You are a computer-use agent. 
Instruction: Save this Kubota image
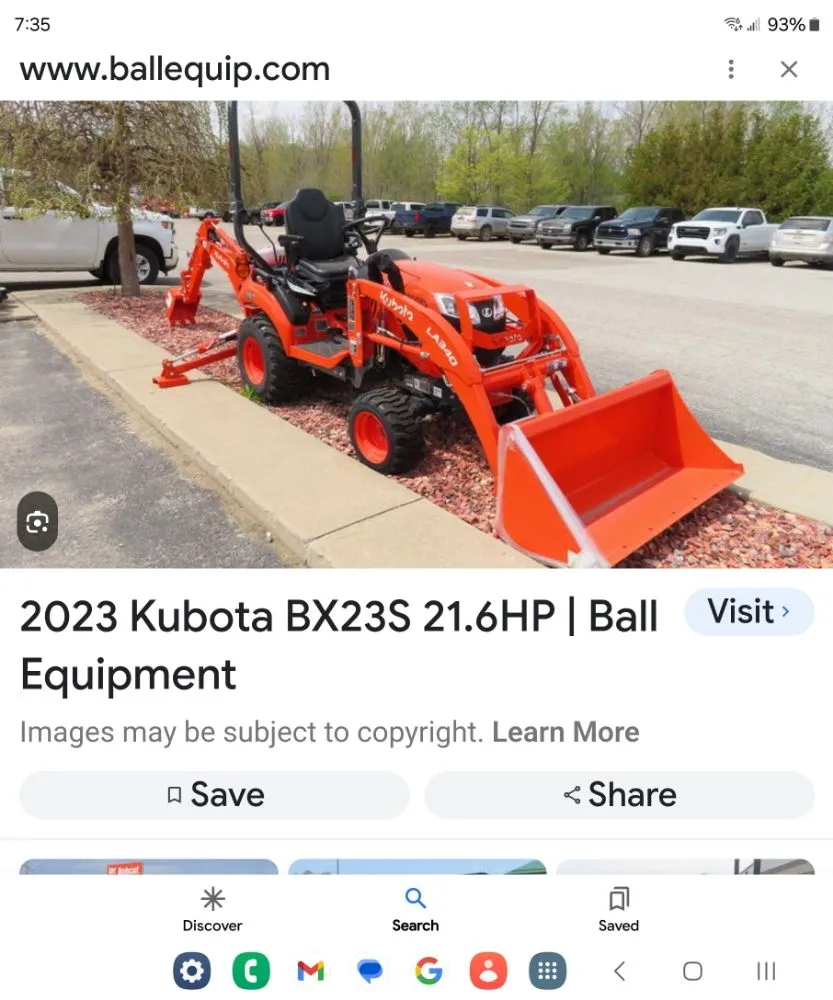[214, 795]
